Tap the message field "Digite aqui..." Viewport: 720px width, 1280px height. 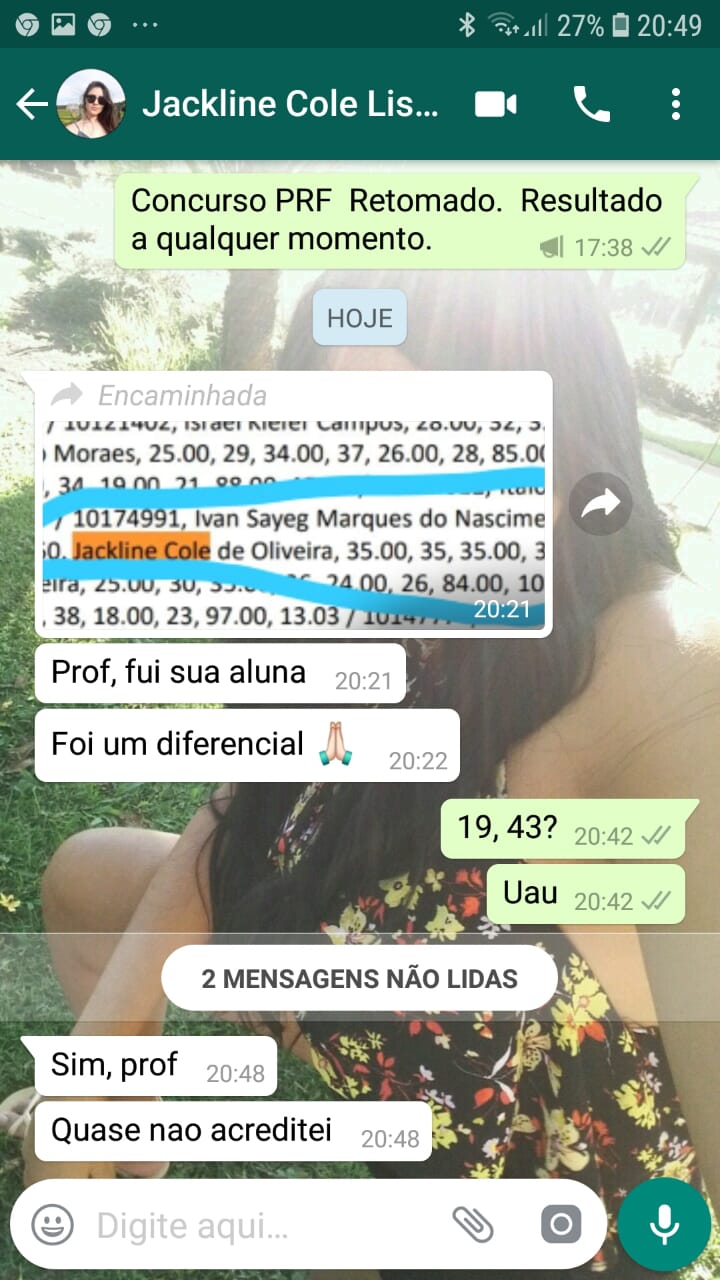pos(260,1224)
